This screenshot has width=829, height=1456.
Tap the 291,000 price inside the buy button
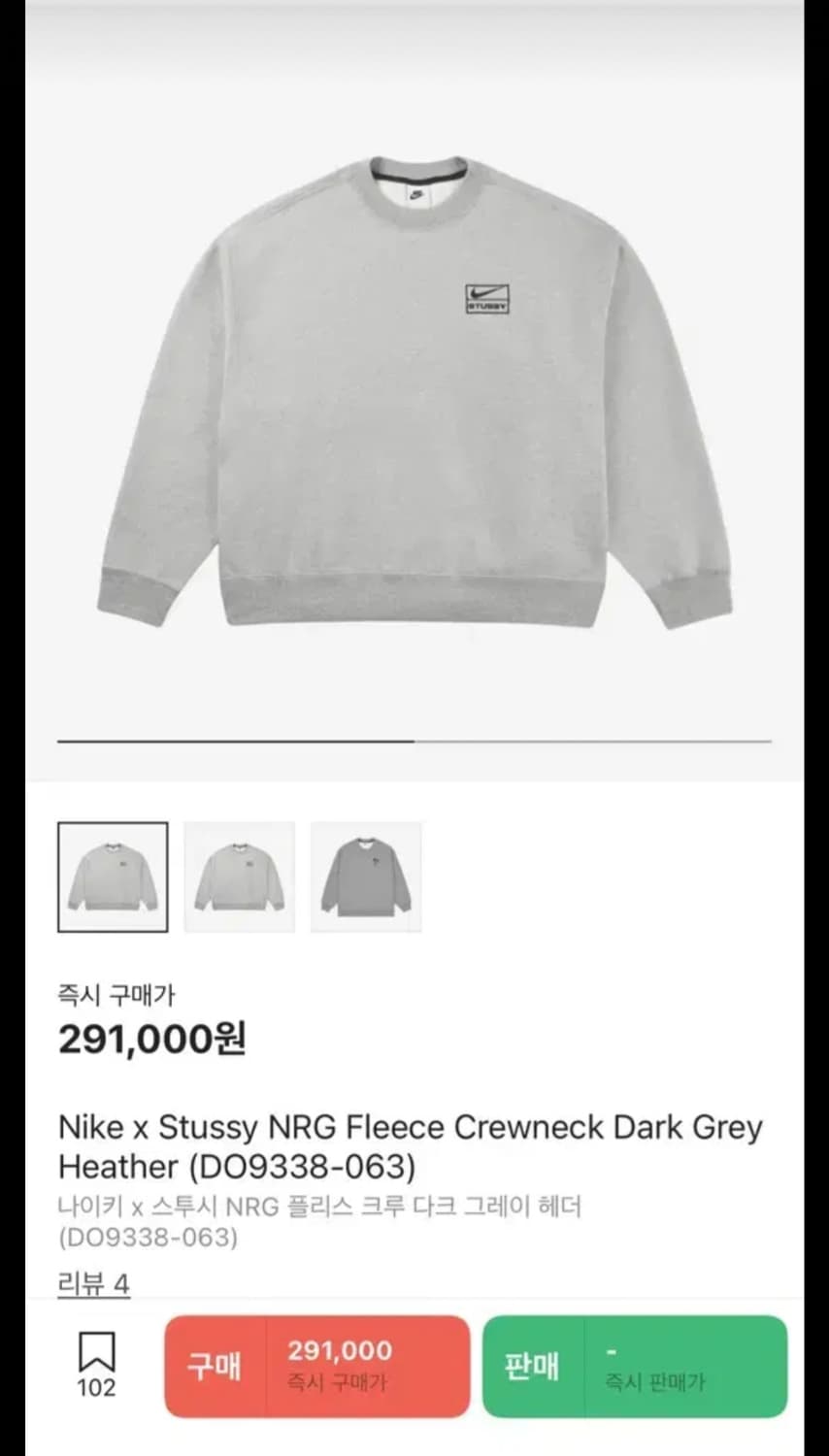tap(338, 1349)
